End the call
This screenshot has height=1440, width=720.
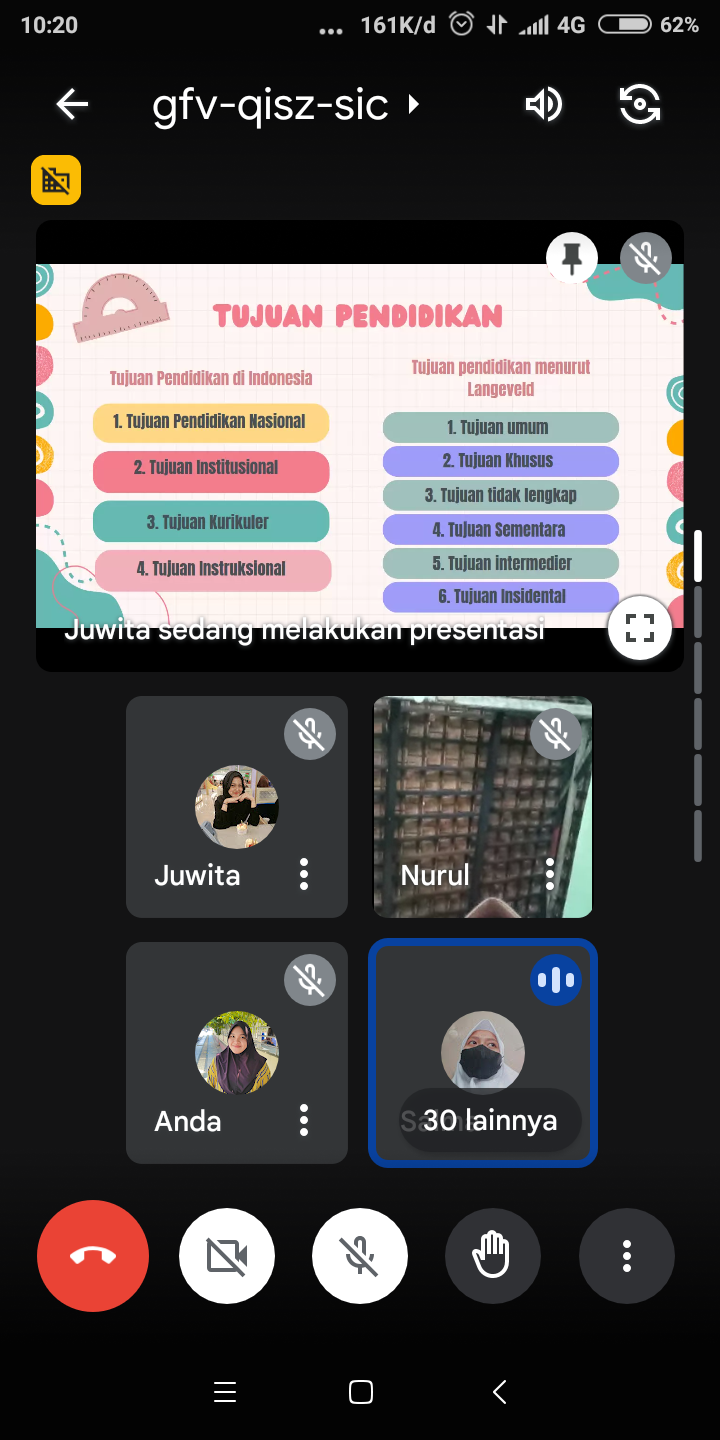click(x=93, y=1256)
